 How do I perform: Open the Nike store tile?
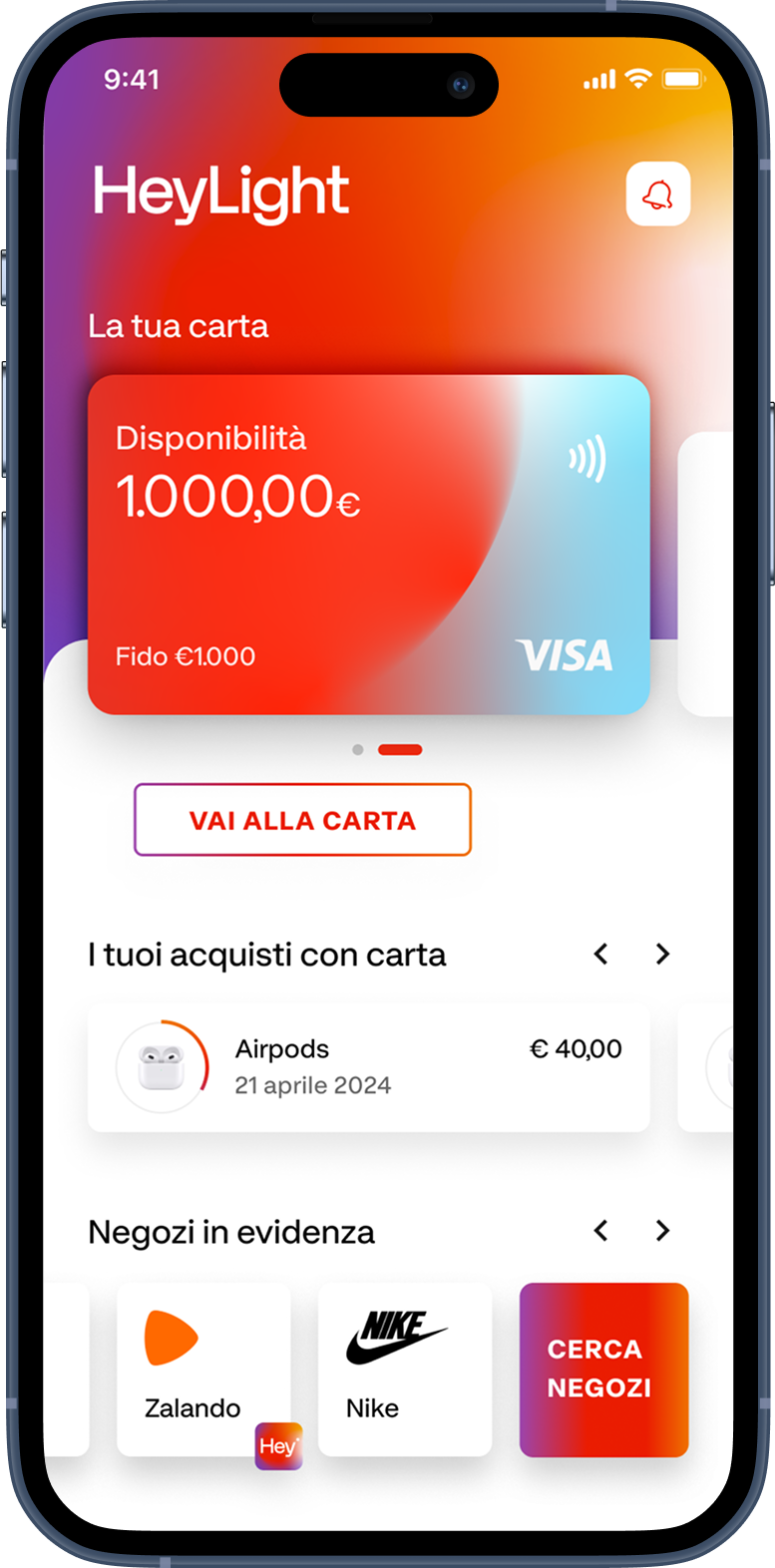pos(404,1369)
